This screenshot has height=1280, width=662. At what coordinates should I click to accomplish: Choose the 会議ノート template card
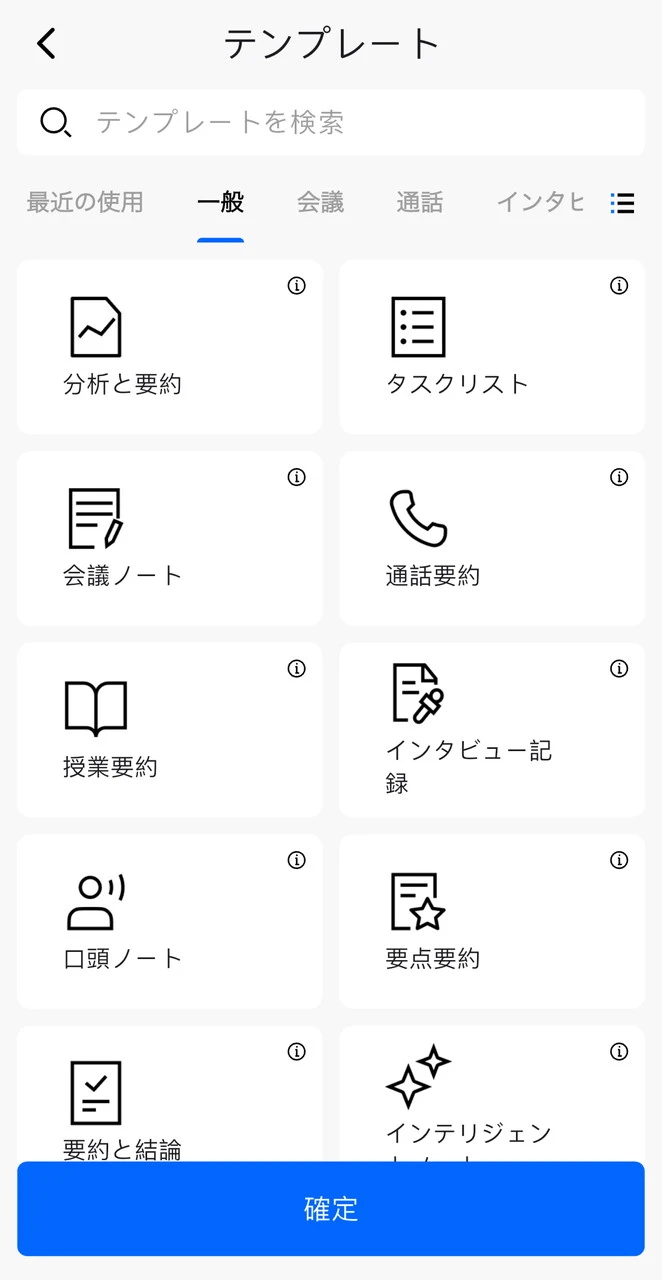[169, 538]
